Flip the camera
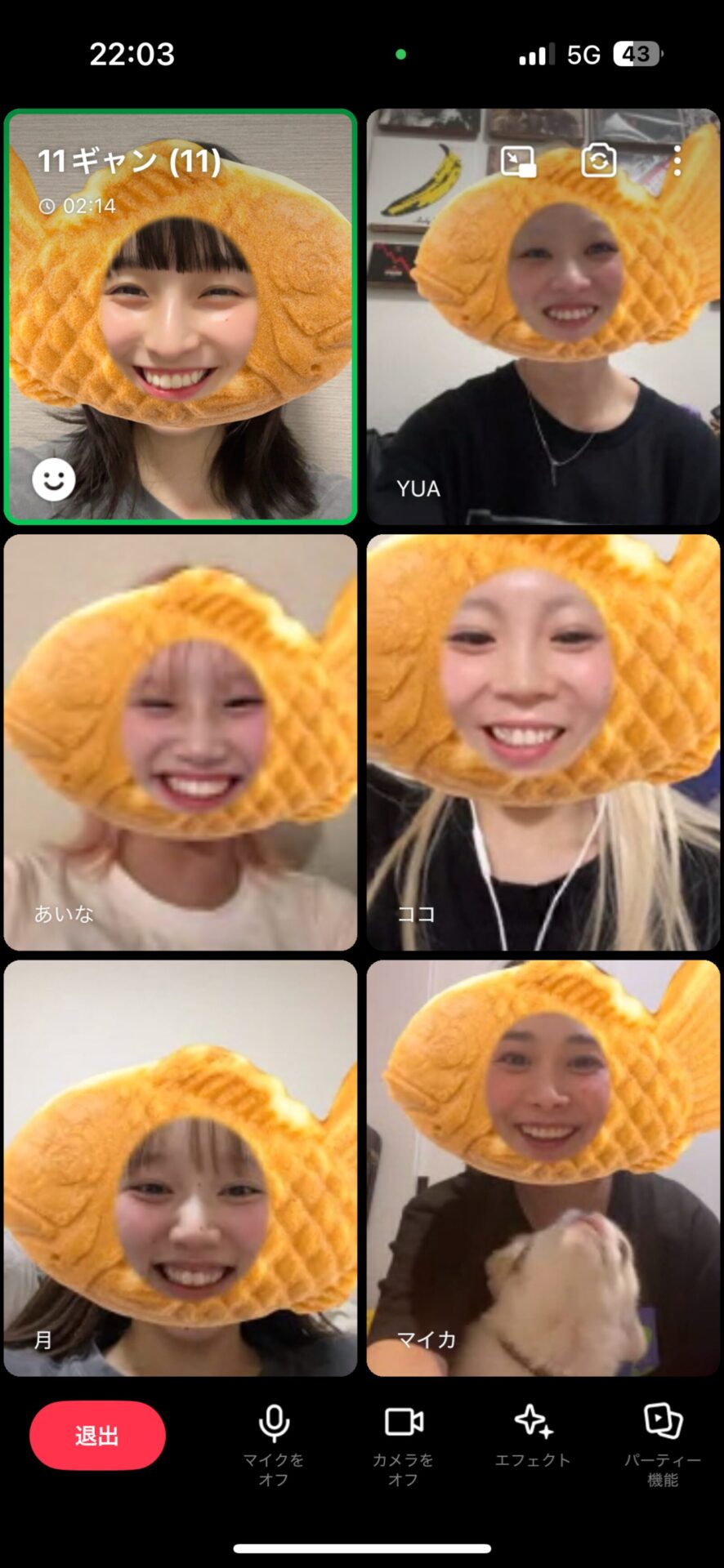 pos(598,161)
